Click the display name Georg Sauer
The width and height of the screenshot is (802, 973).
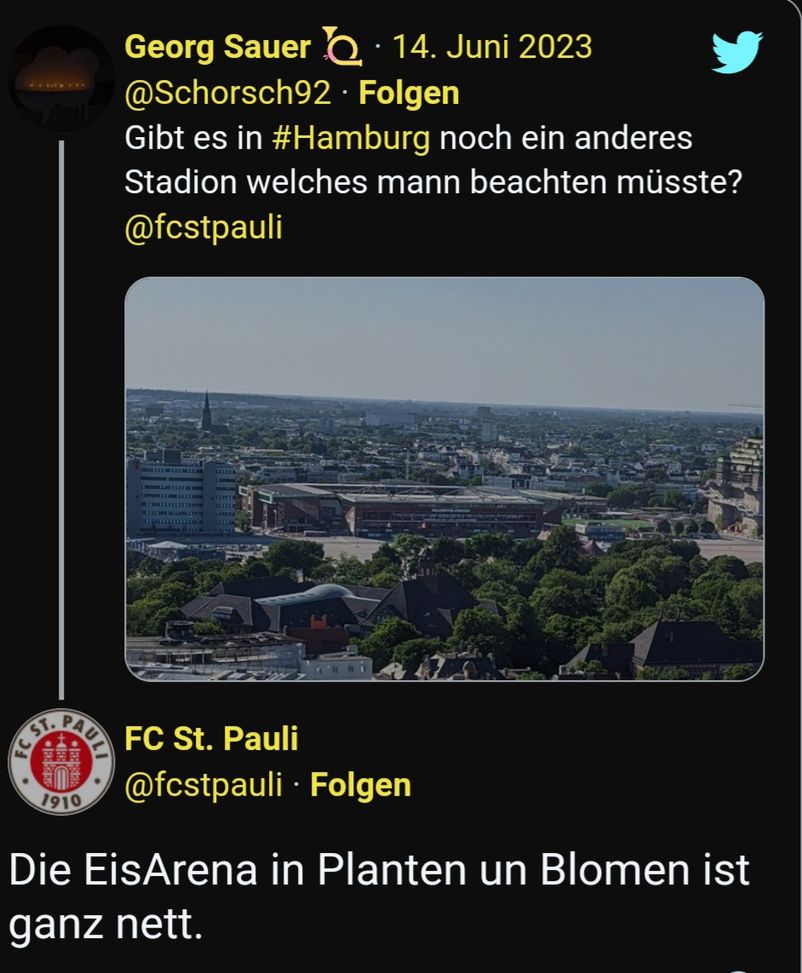click(x=216, y=47)
